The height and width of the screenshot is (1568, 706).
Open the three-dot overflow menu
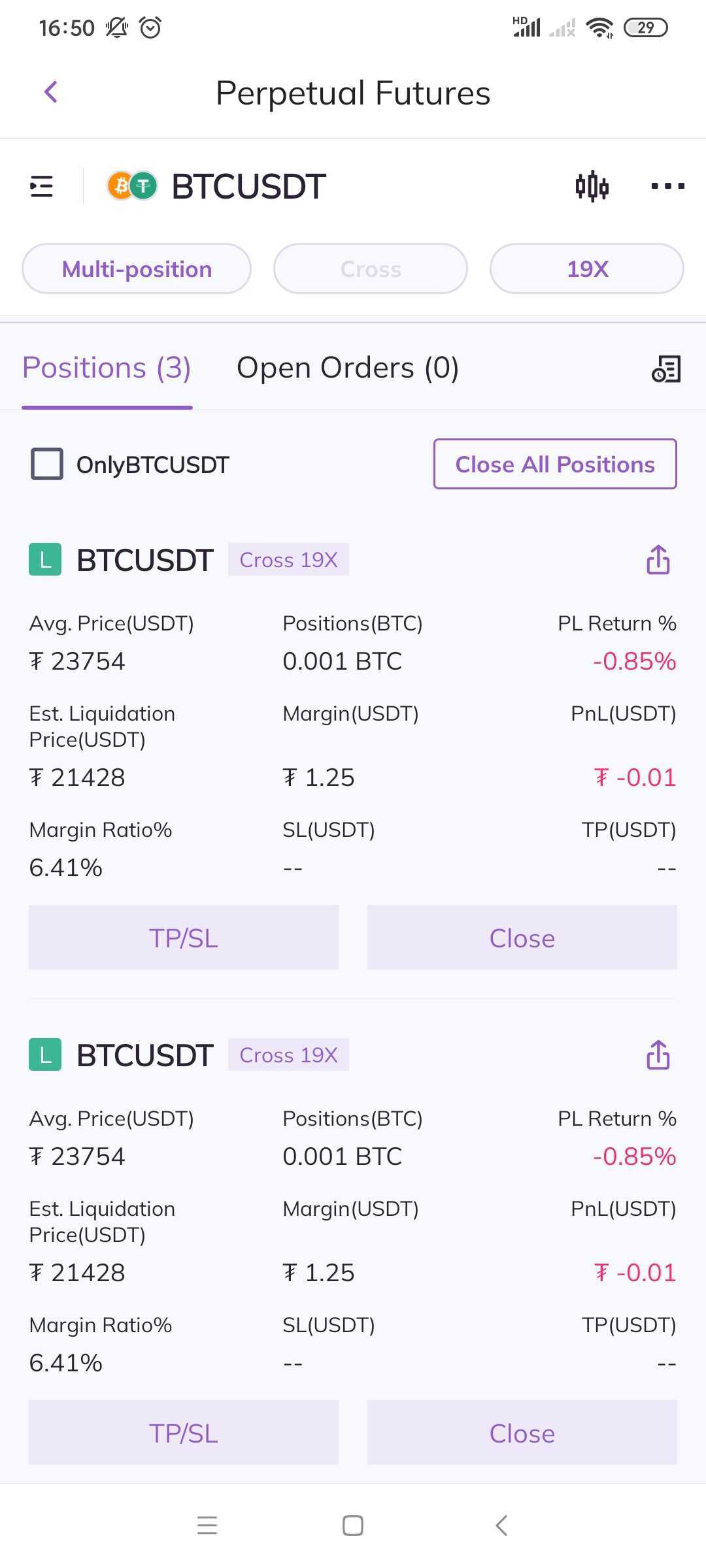click(667, 186)
